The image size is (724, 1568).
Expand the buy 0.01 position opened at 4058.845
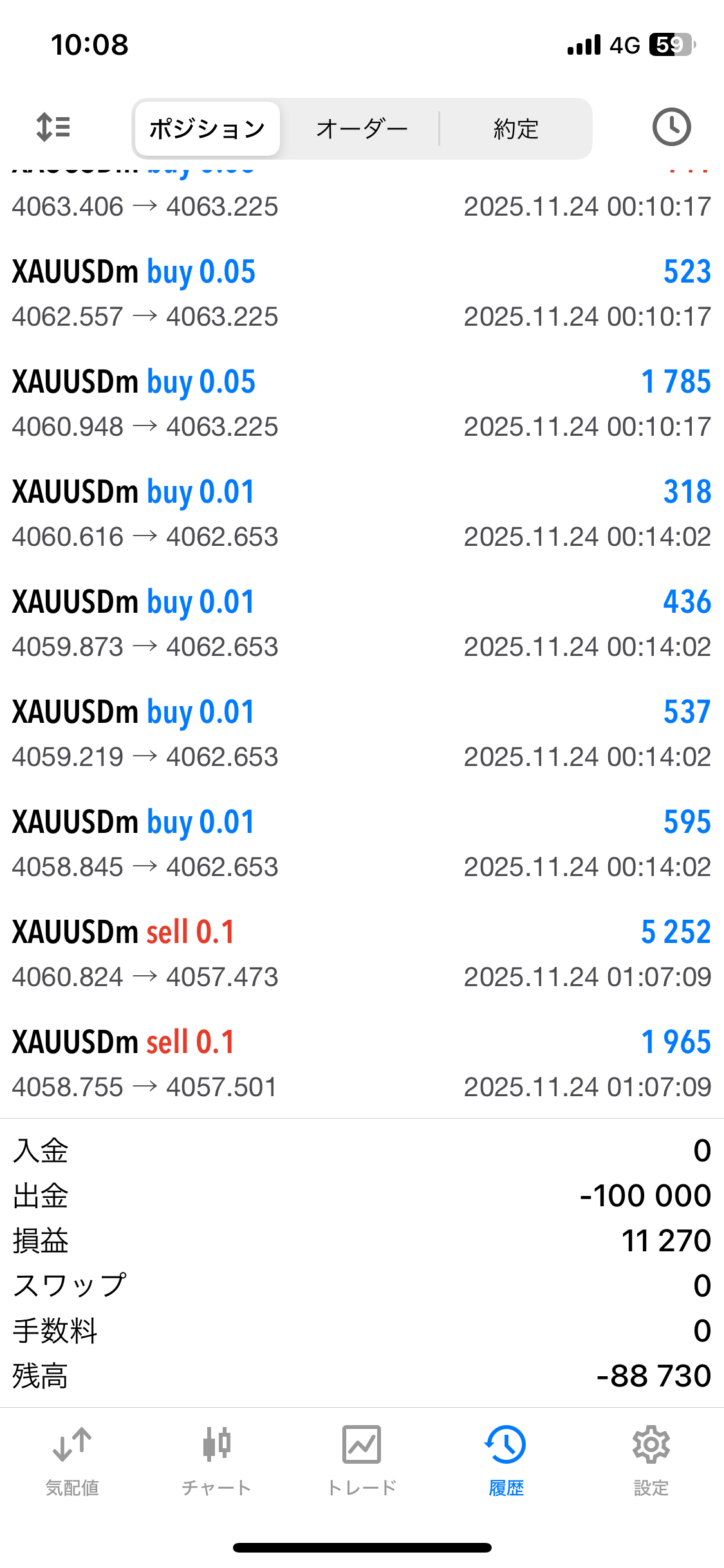pos(362,844)
